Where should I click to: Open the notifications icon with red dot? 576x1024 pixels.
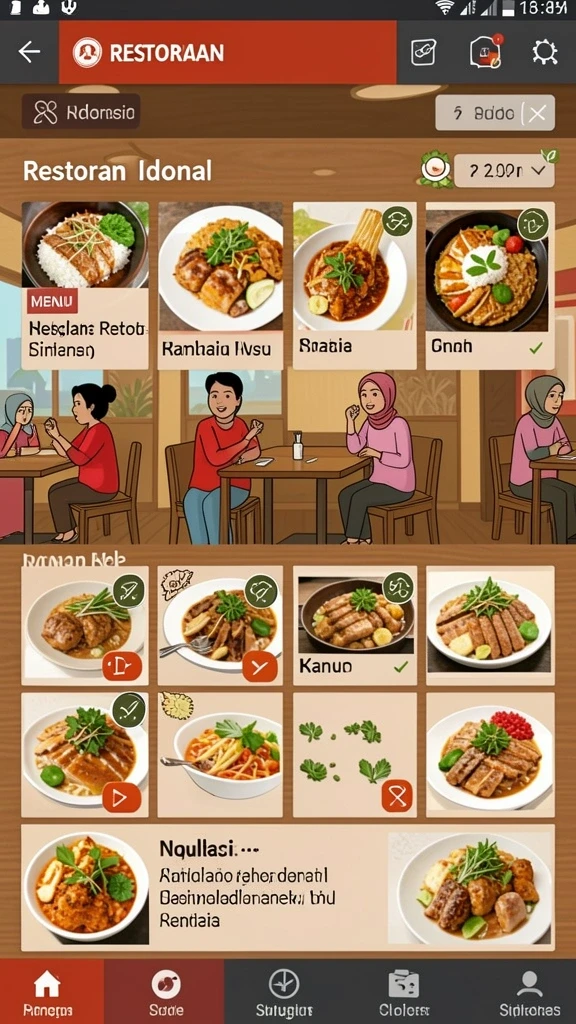(x=485, y=52)
